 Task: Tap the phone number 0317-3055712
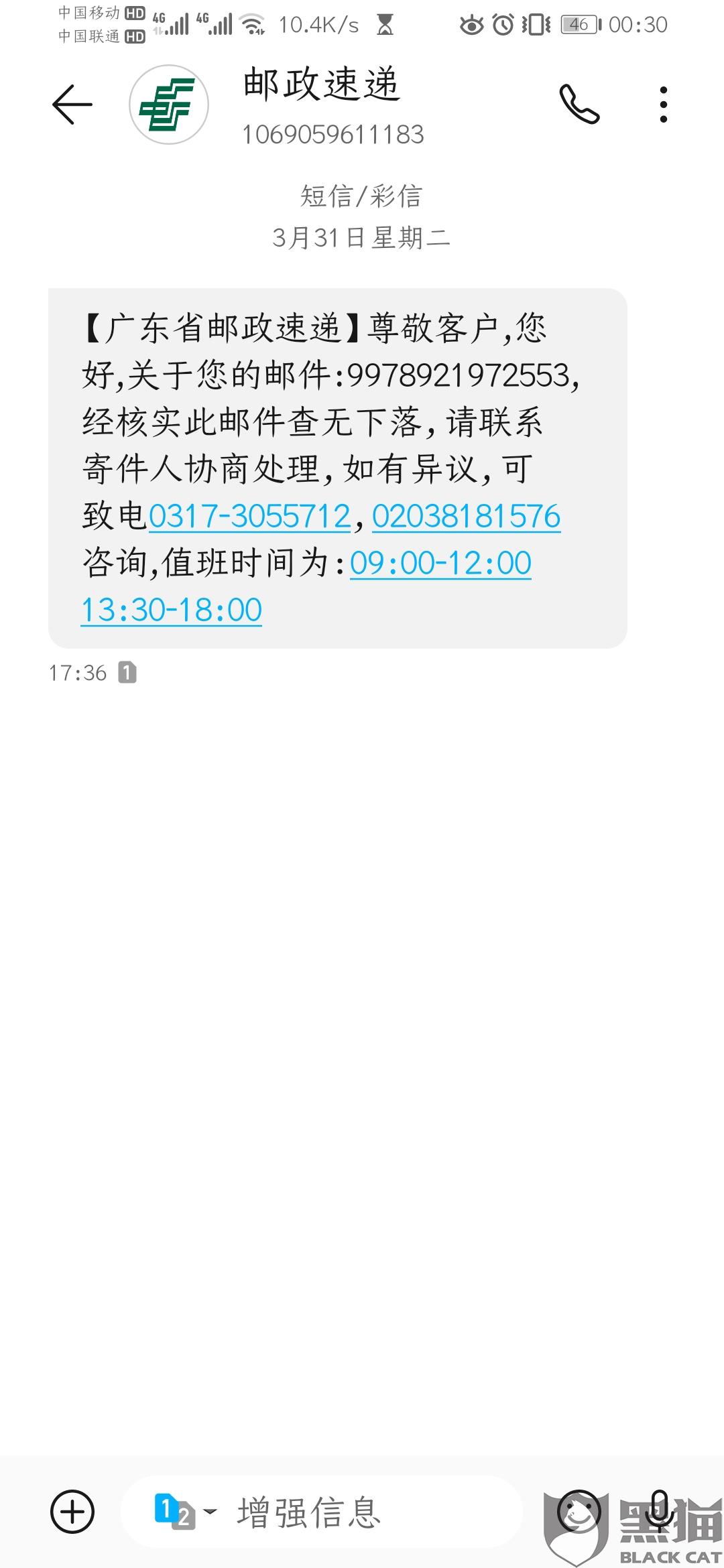[249, 517]
